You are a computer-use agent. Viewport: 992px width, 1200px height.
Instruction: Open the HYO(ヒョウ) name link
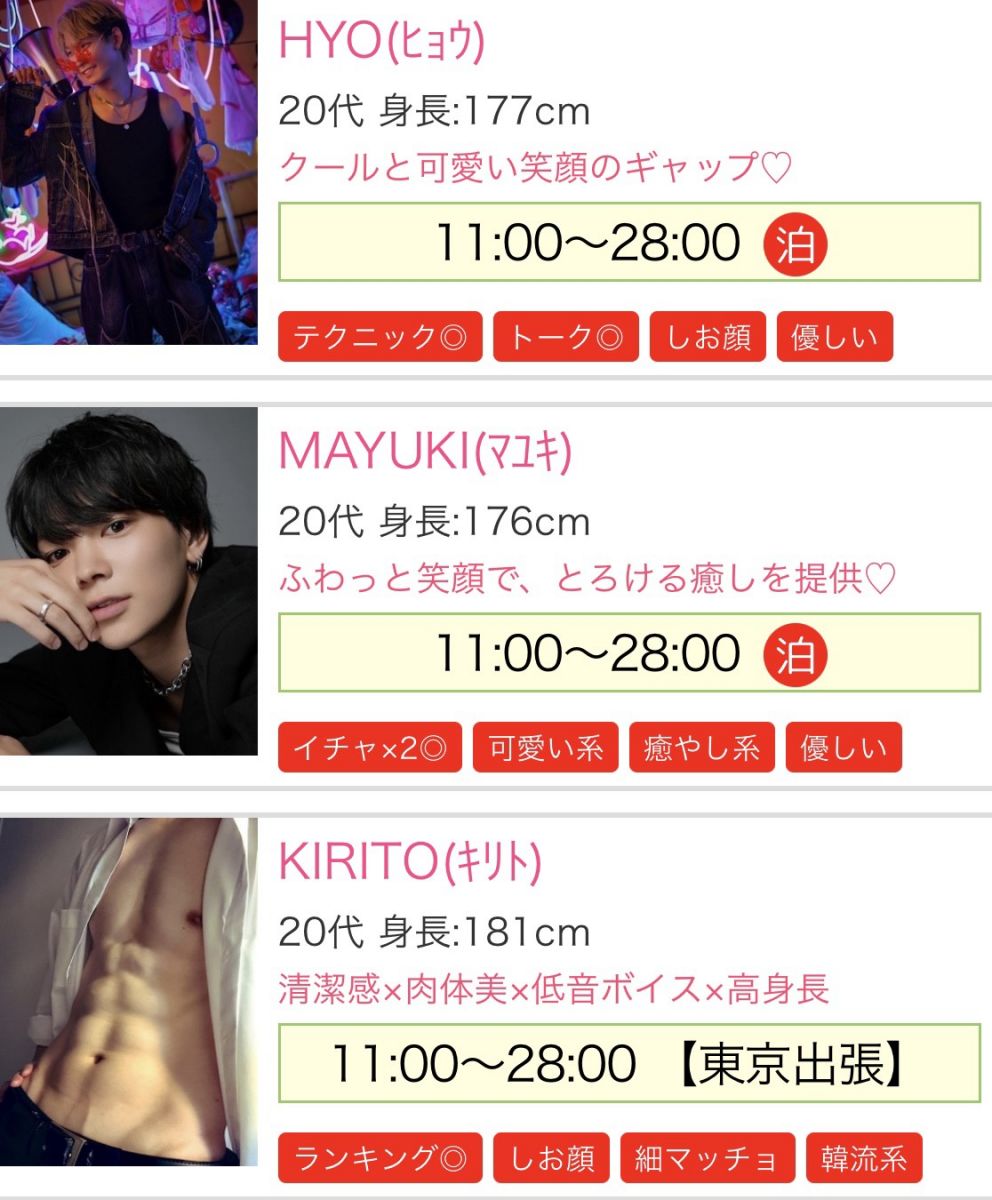point(381,41)
